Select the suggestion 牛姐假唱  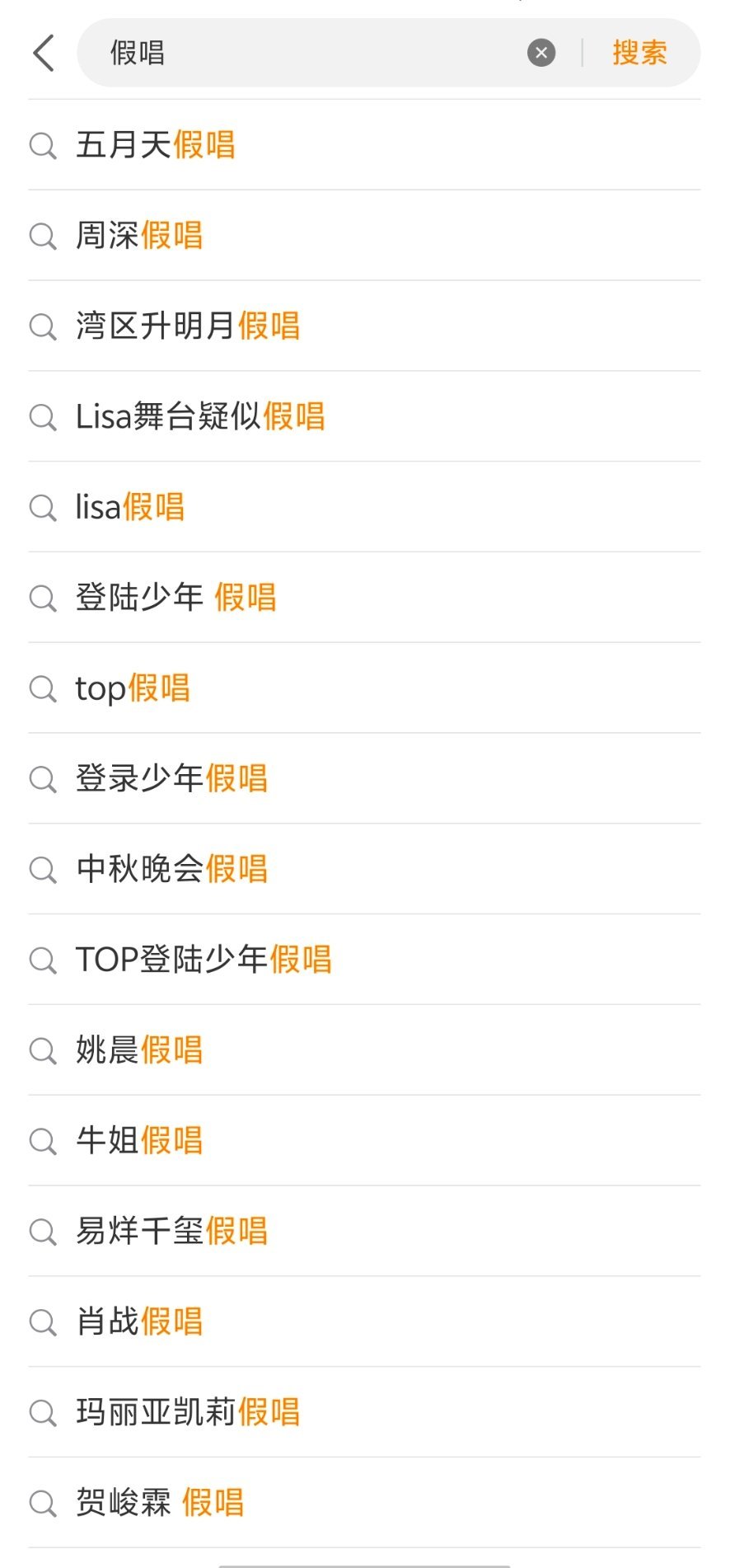coord(140,1141)
